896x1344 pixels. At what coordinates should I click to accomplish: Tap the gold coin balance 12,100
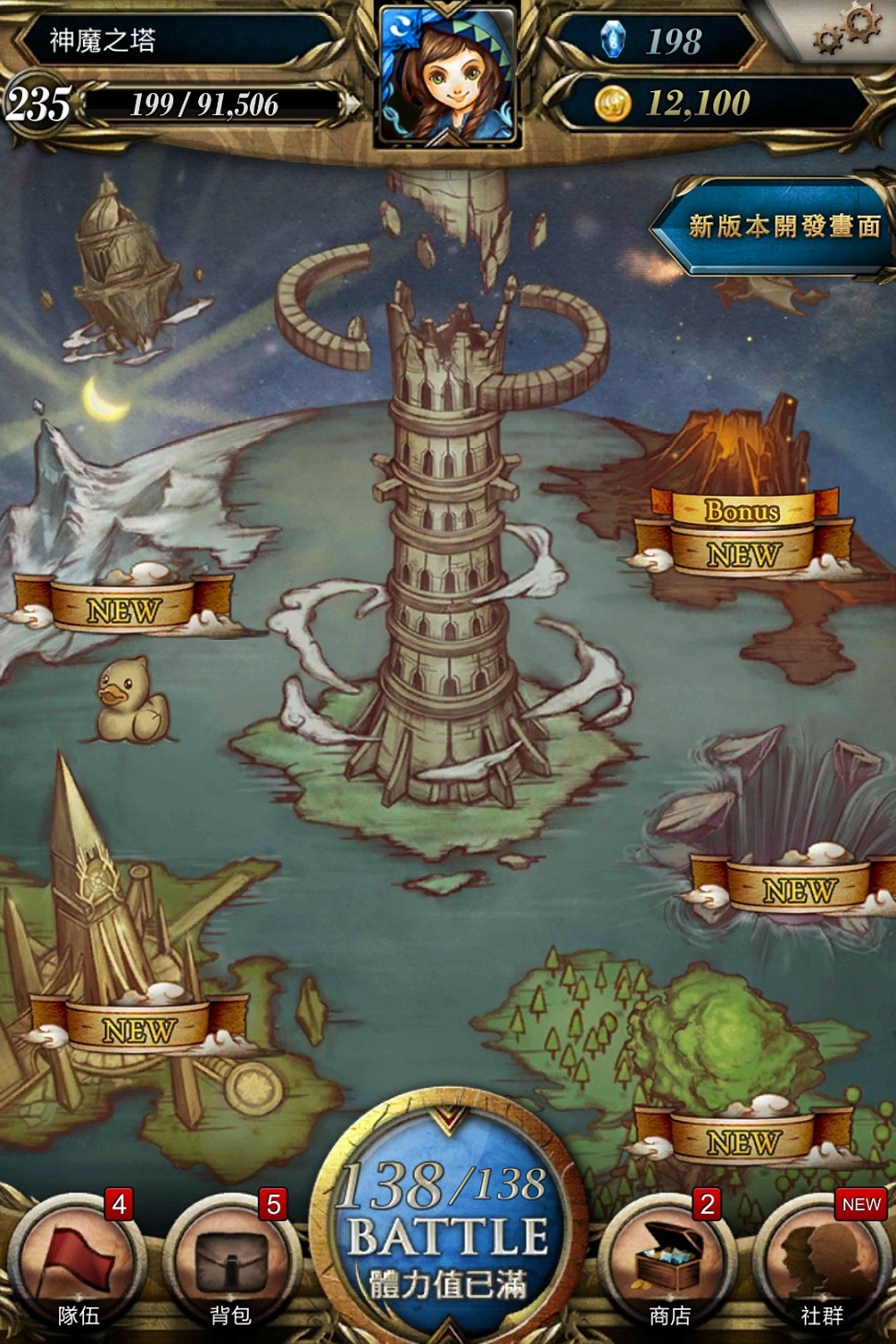696,103
